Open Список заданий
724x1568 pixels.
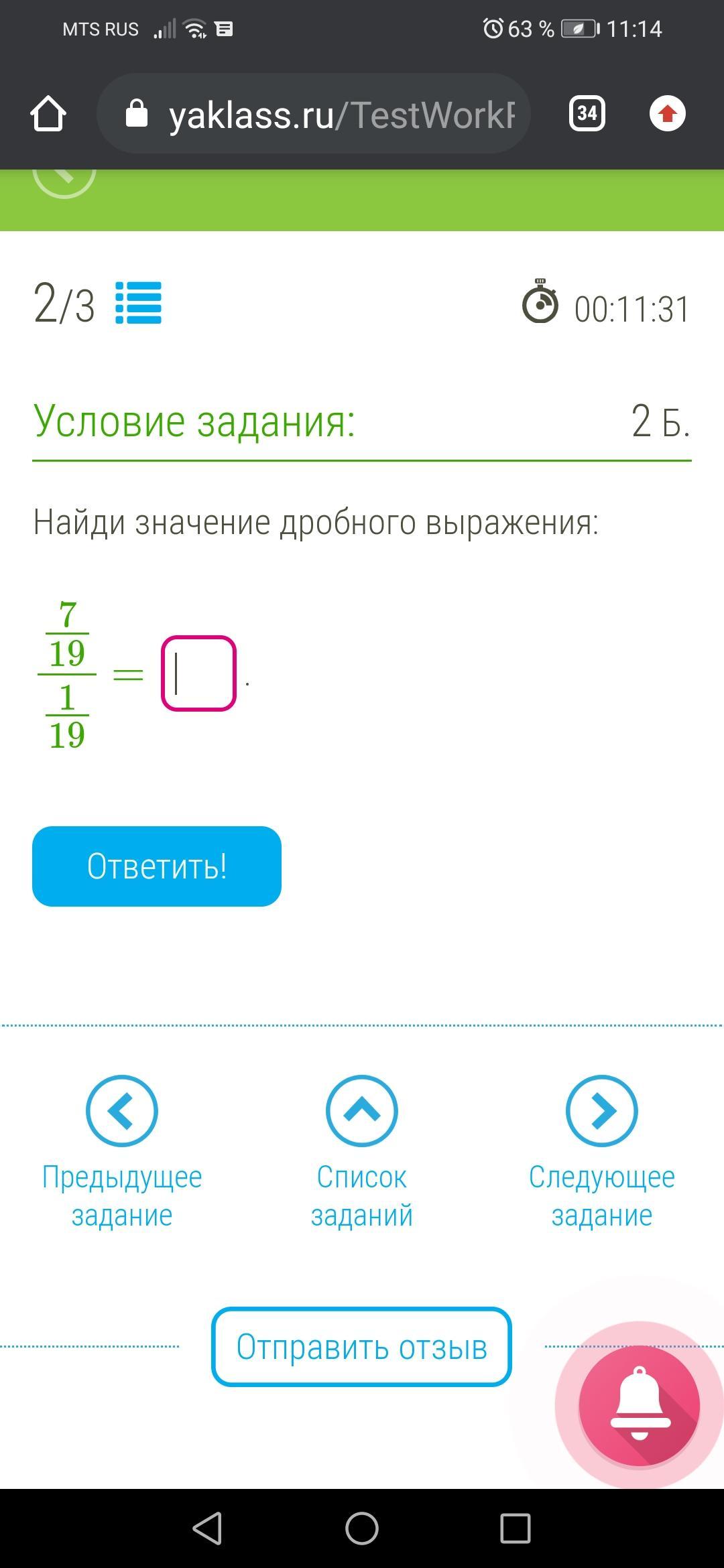(361, 1153)
